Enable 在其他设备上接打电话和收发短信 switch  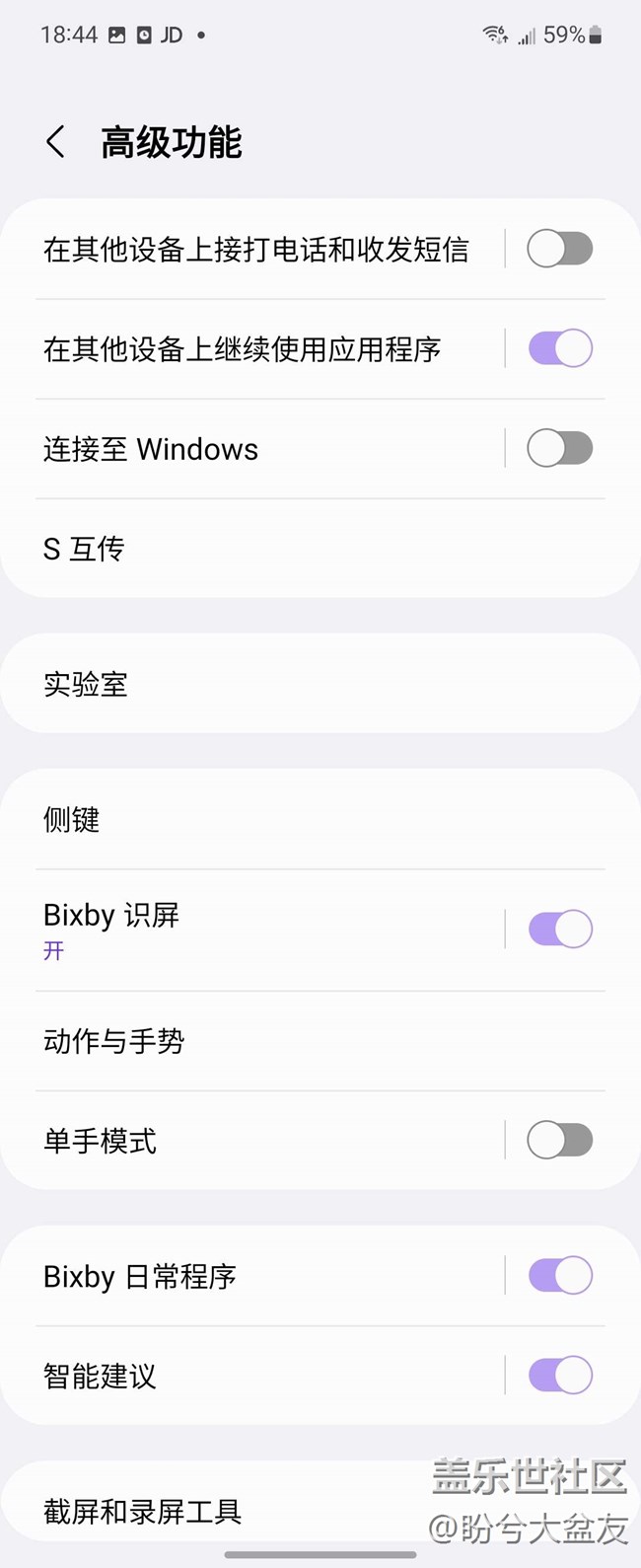click(559, 249)
